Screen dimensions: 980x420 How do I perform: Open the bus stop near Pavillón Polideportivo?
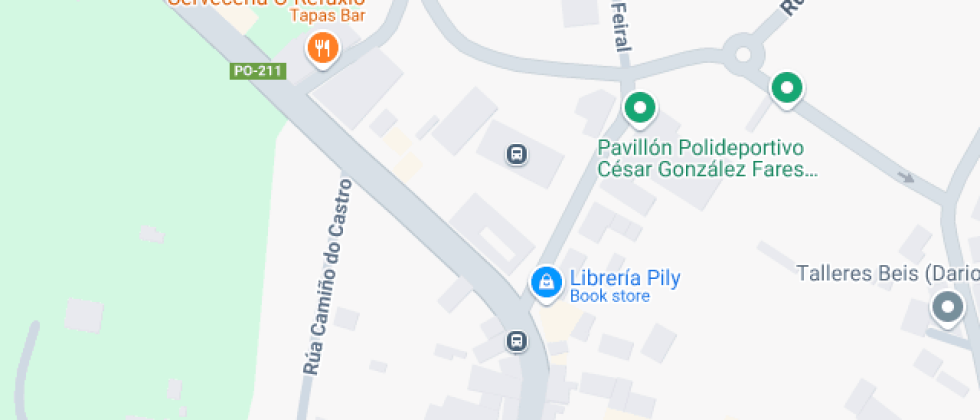pos(516,154)
